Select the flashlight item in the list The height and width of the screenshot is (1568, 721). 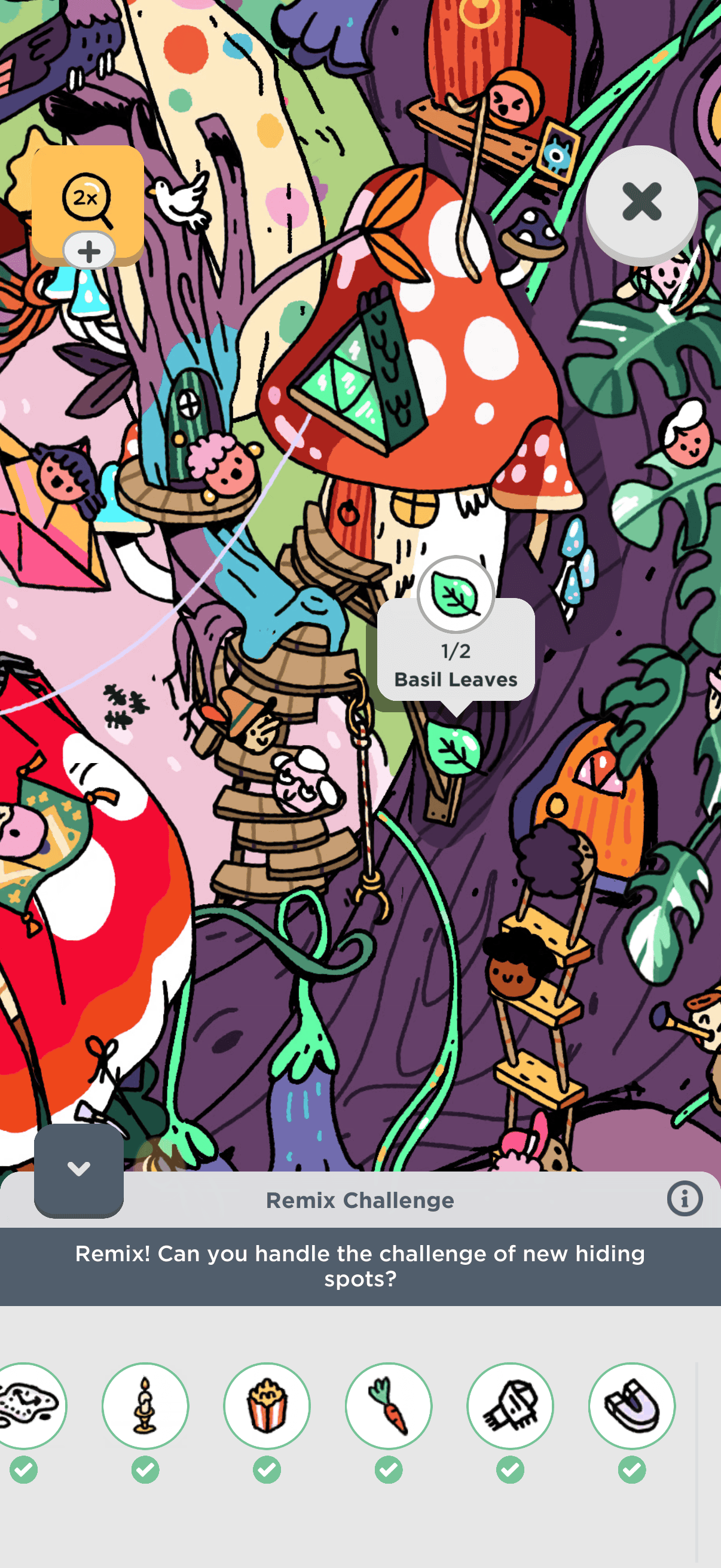click(x=510, y=1405)
